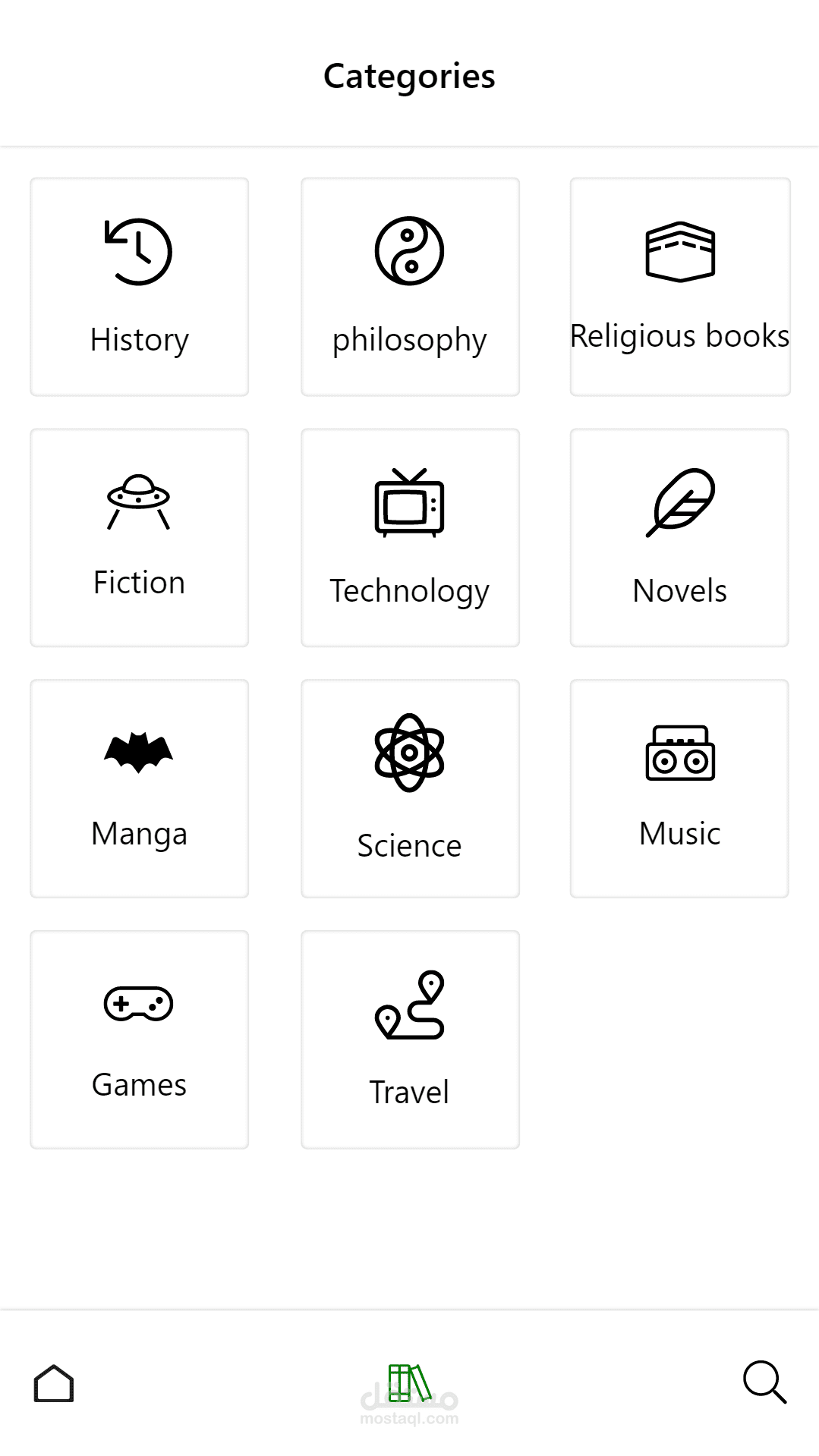Open the Fiction category

click(140, 537)
